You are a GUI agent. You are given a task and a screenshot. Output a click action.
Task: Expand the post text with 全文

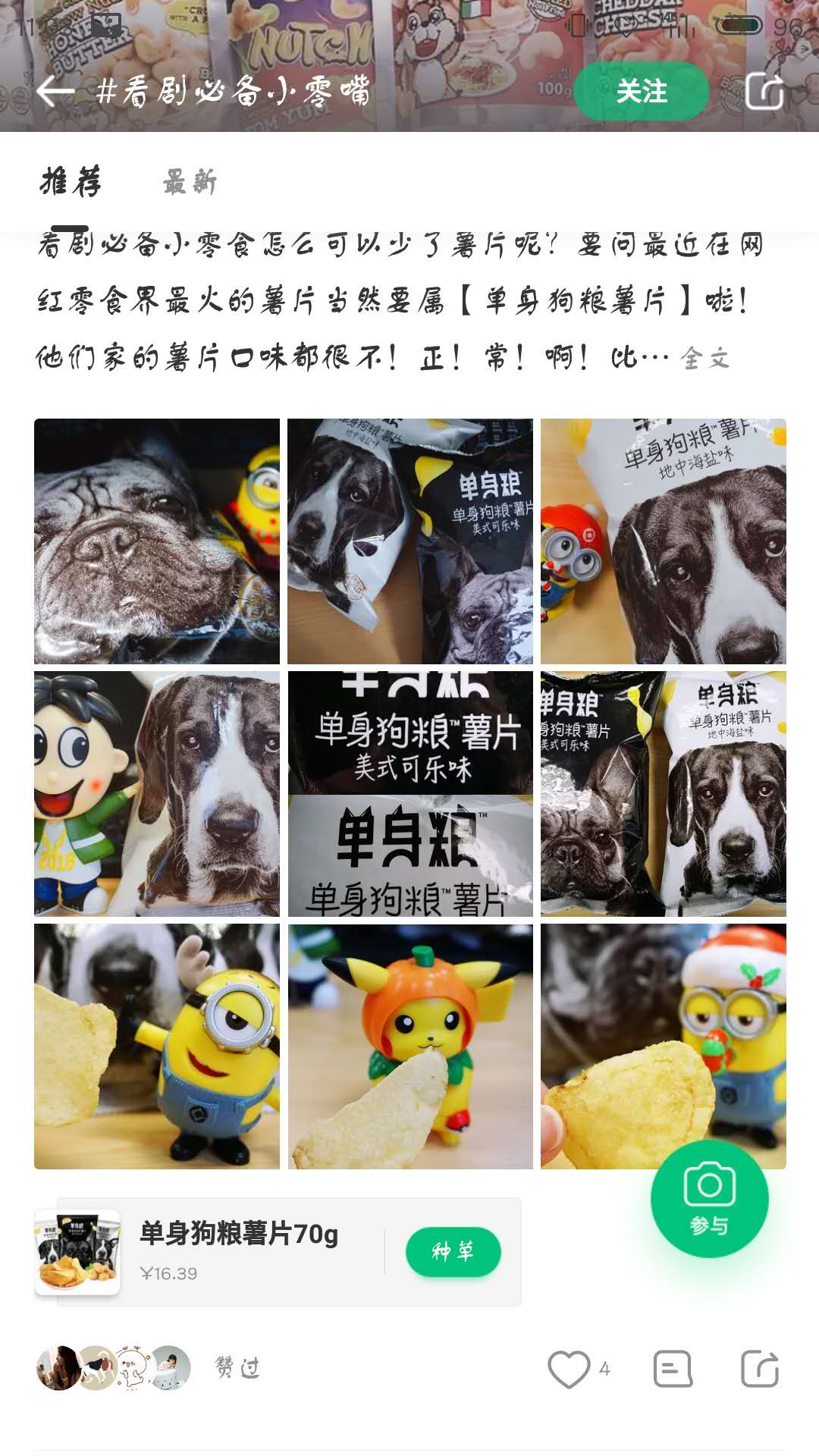click(705, 358)
